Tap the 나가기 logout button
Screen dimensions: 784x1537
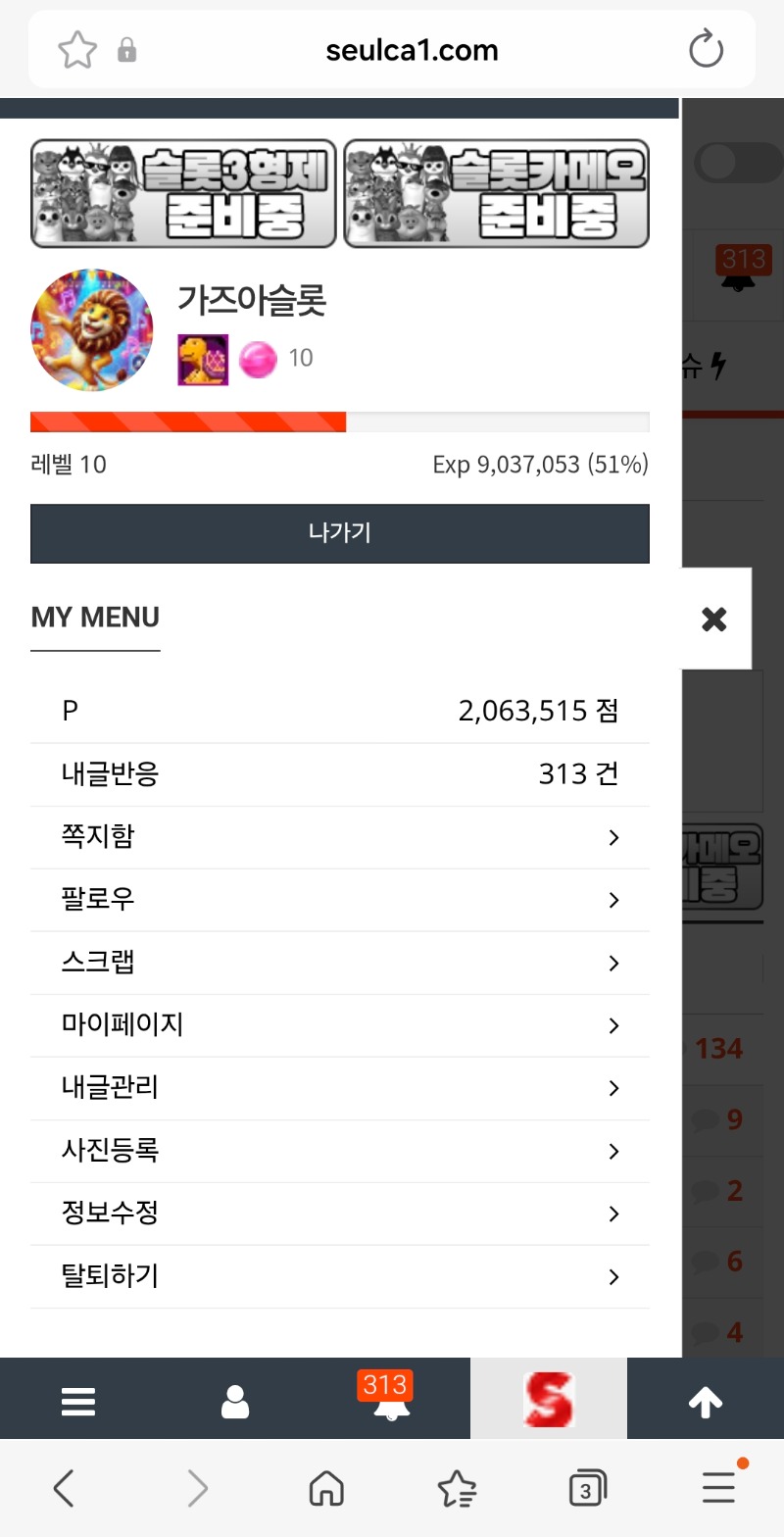tap(339, 533)
